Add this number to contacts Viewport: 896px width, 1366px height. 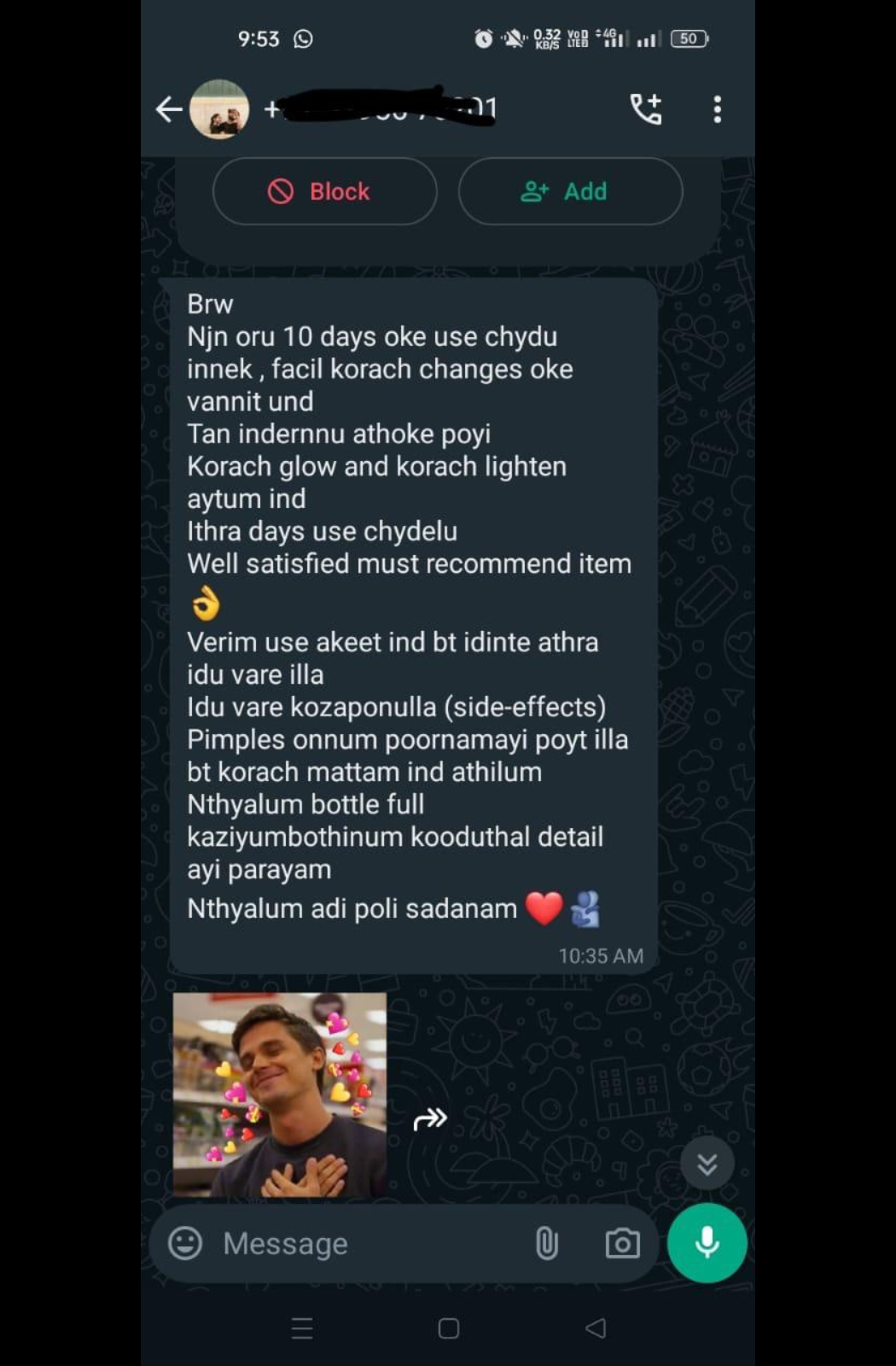[x=570, y=191]
